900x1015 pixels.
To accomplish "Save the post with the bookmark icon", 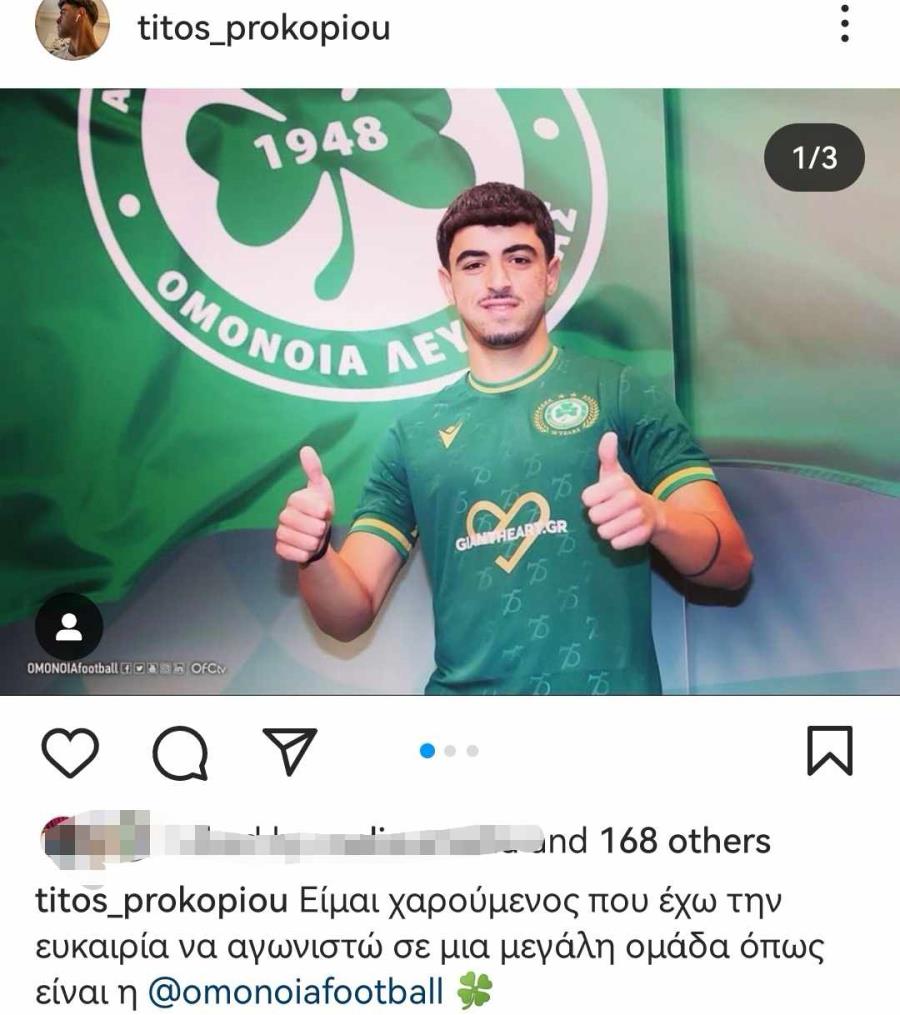I will (829, 751).
